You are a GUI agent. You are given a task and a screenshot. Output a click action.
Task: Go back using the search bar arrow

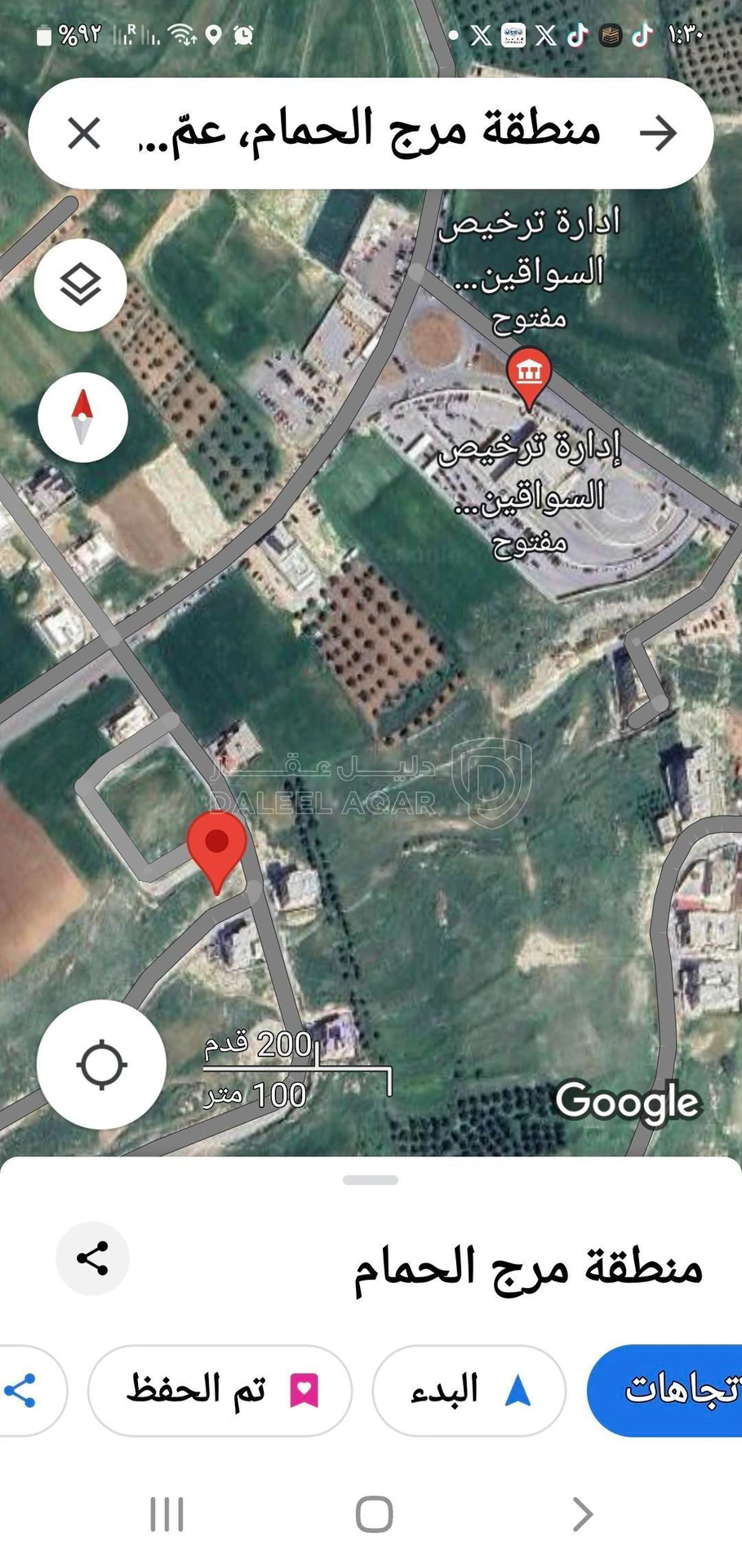658,133
